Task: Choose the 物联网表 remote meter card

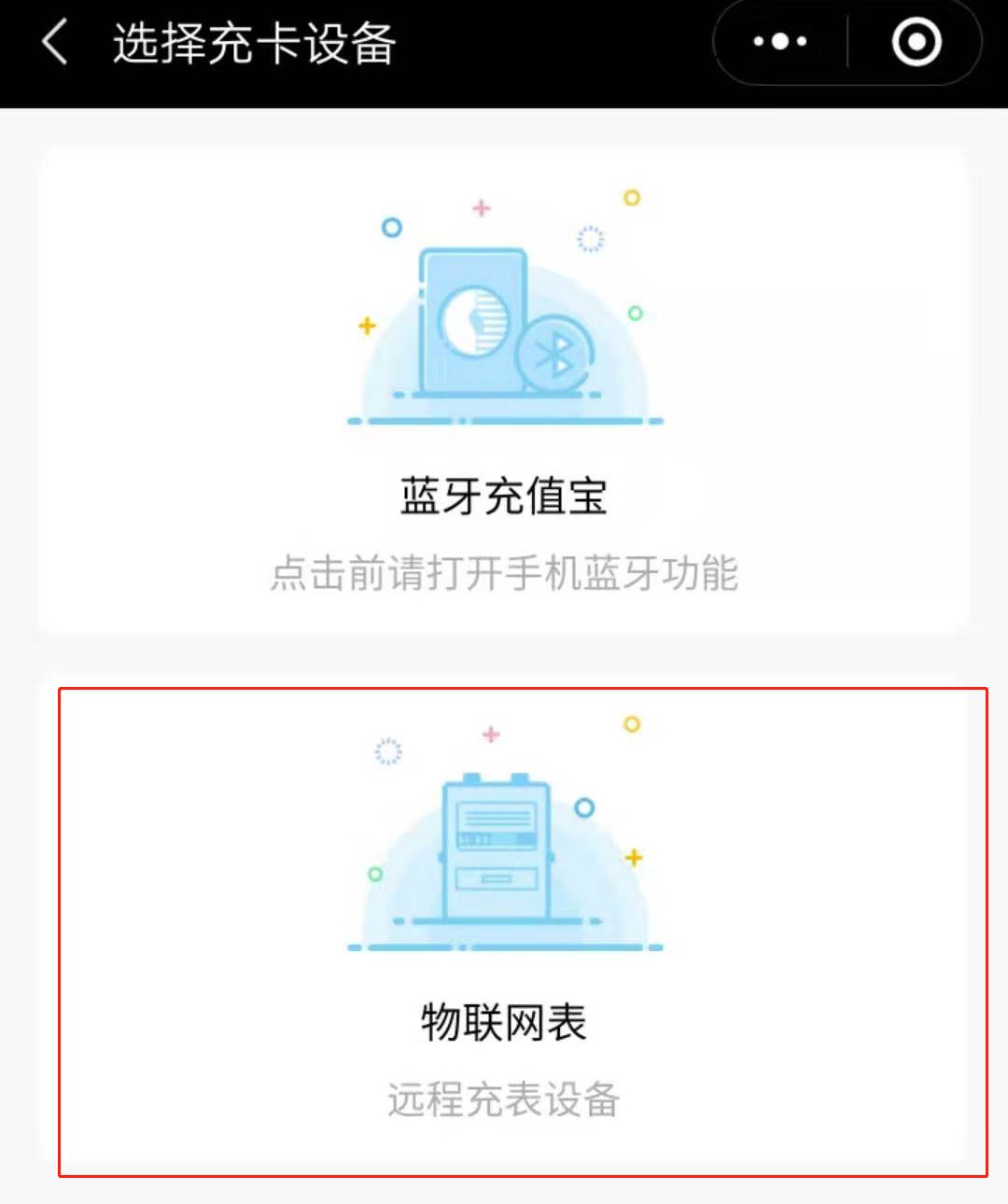Action: coord(504,933)
